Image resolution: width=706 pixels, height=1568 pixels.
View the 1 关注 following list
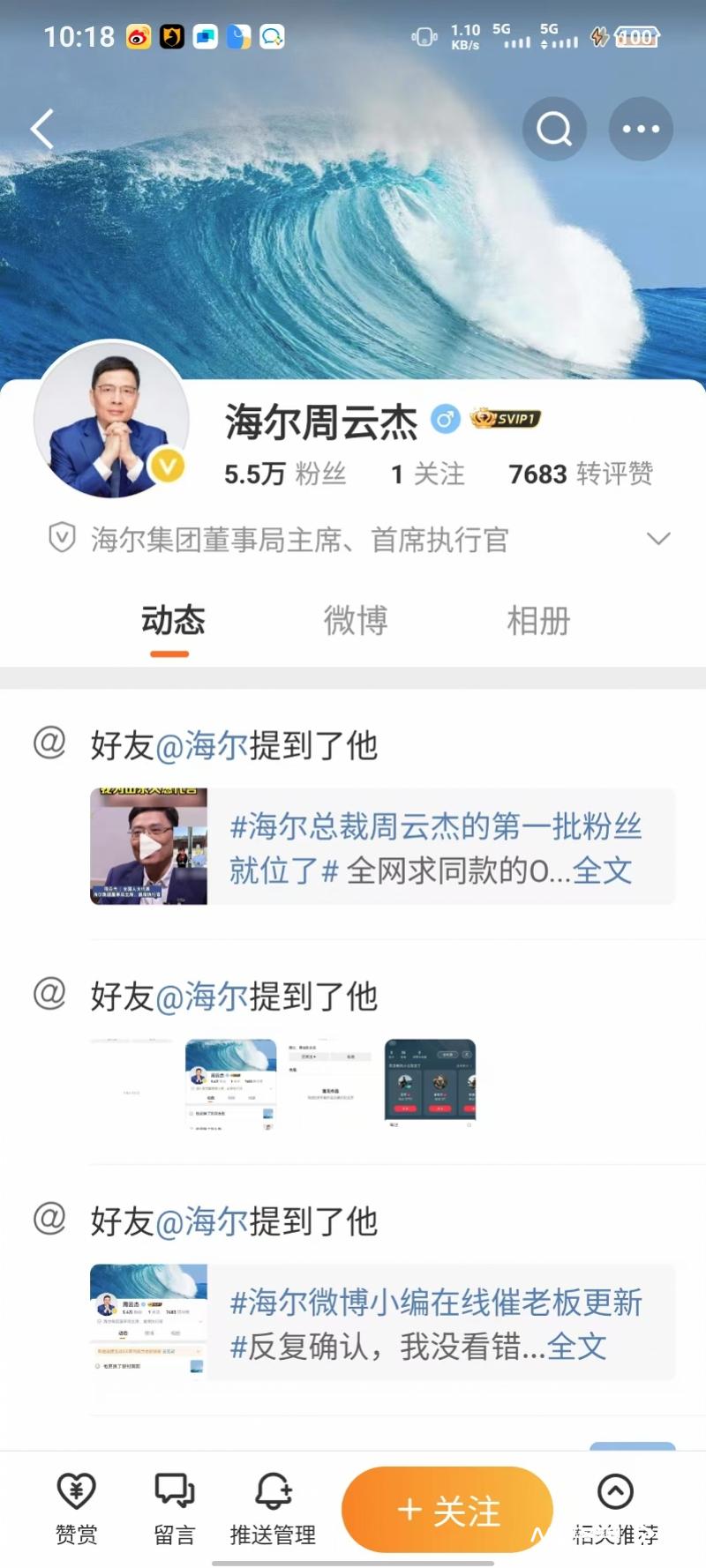[x=428, y=474]
